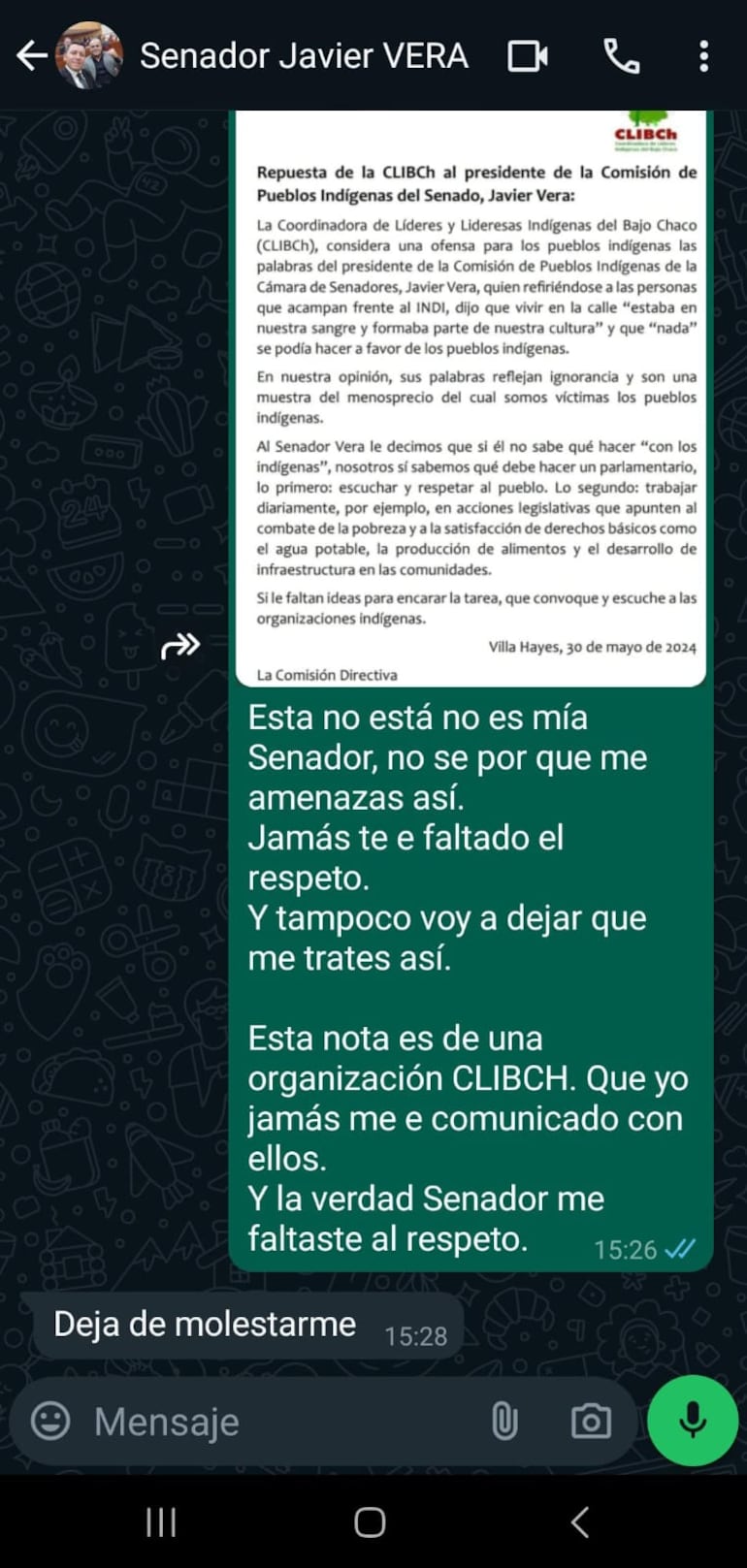This screenshot has height=1568, width=747.
Task: Tap the 'Deja de molestarme' message
Action: 204,1323
